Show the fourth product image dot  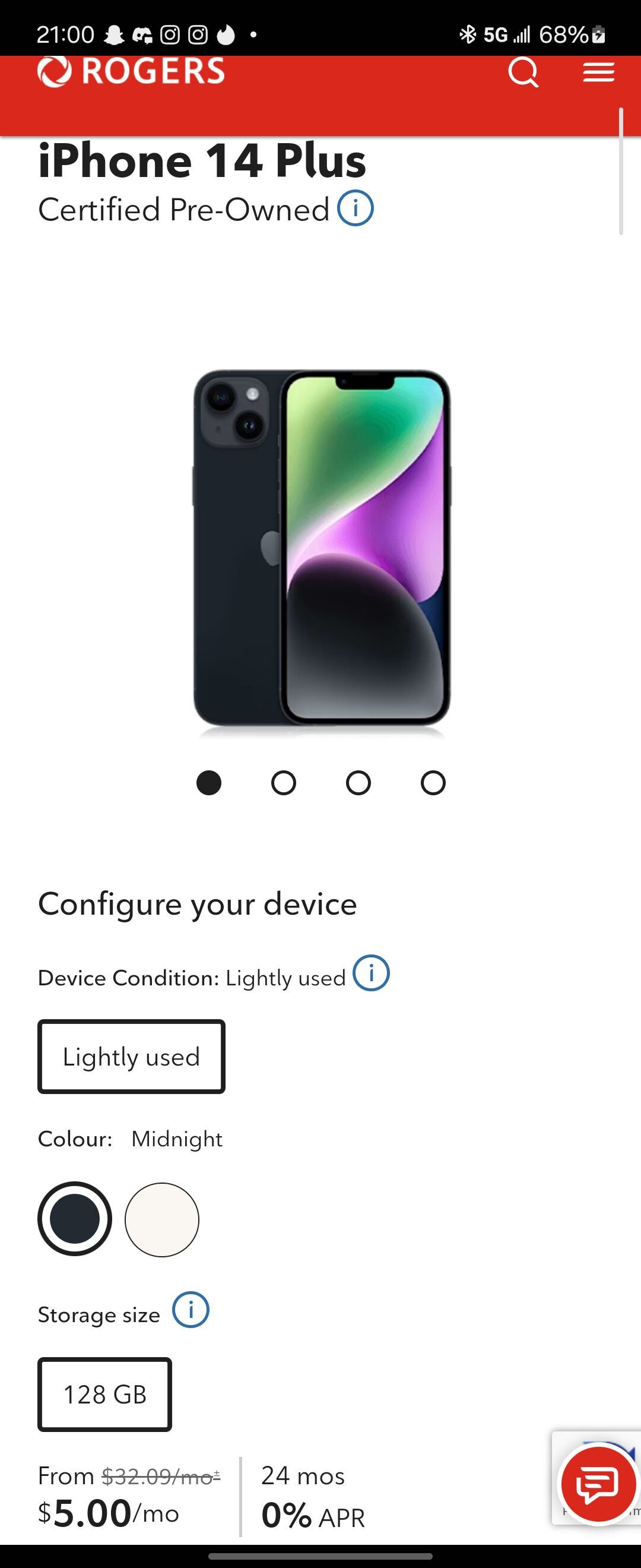click(x=433, y=783)
